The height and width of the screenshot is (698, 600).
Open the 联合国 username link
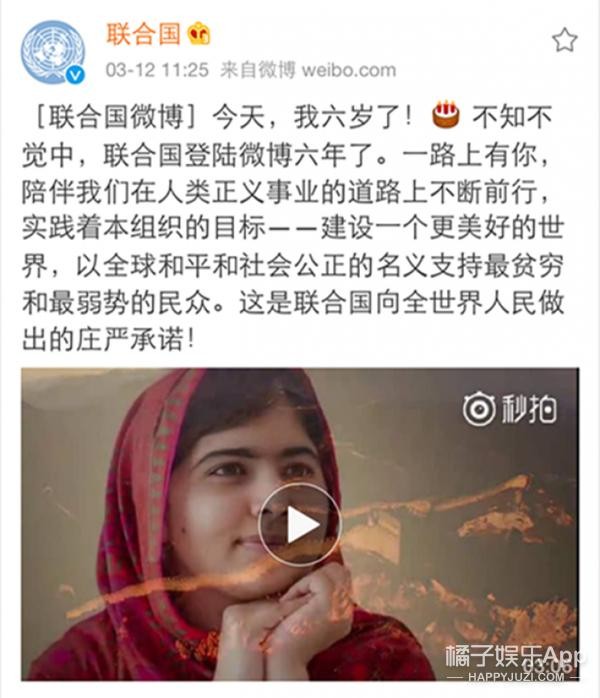(x=143, y=33)
